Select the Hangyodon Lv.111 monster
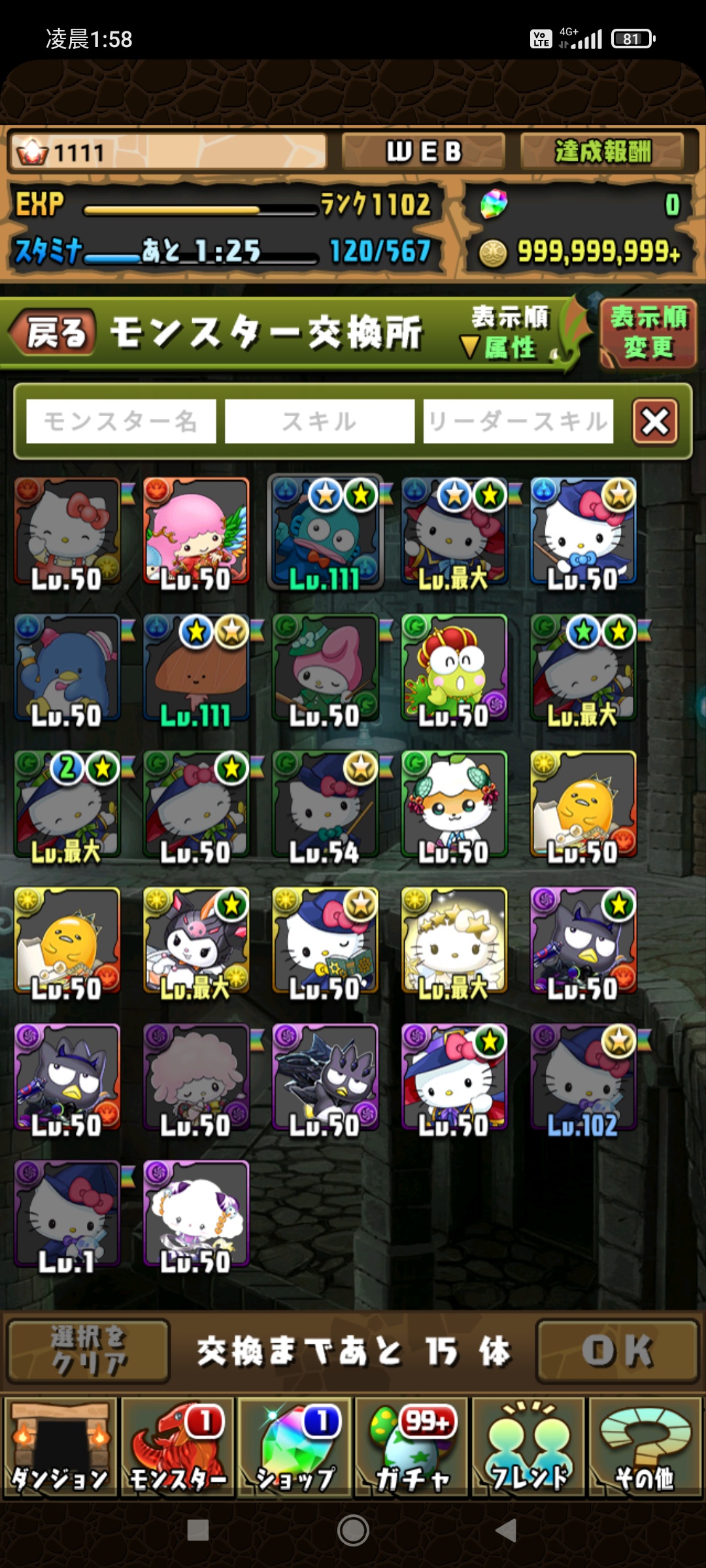The height and width of the screenshot is (1568, 706). (325, 532)
